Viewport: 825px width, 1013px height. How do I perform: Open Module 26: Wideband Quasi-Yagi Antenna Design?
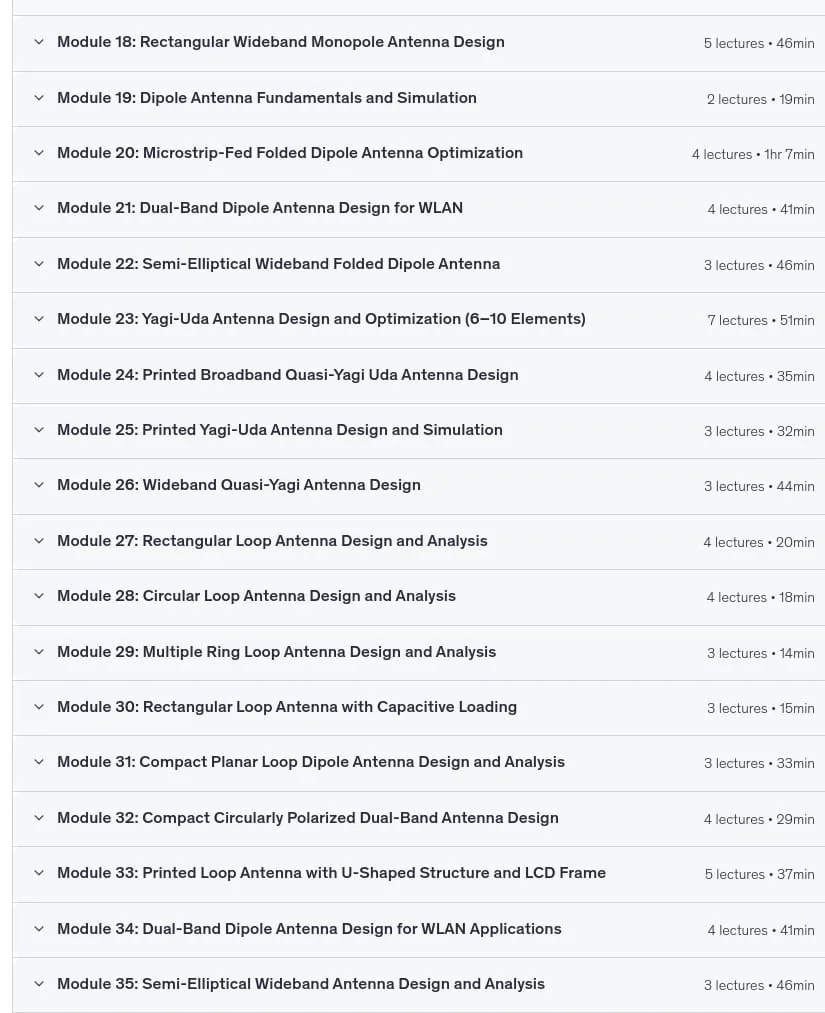click(x=419, y=486)
